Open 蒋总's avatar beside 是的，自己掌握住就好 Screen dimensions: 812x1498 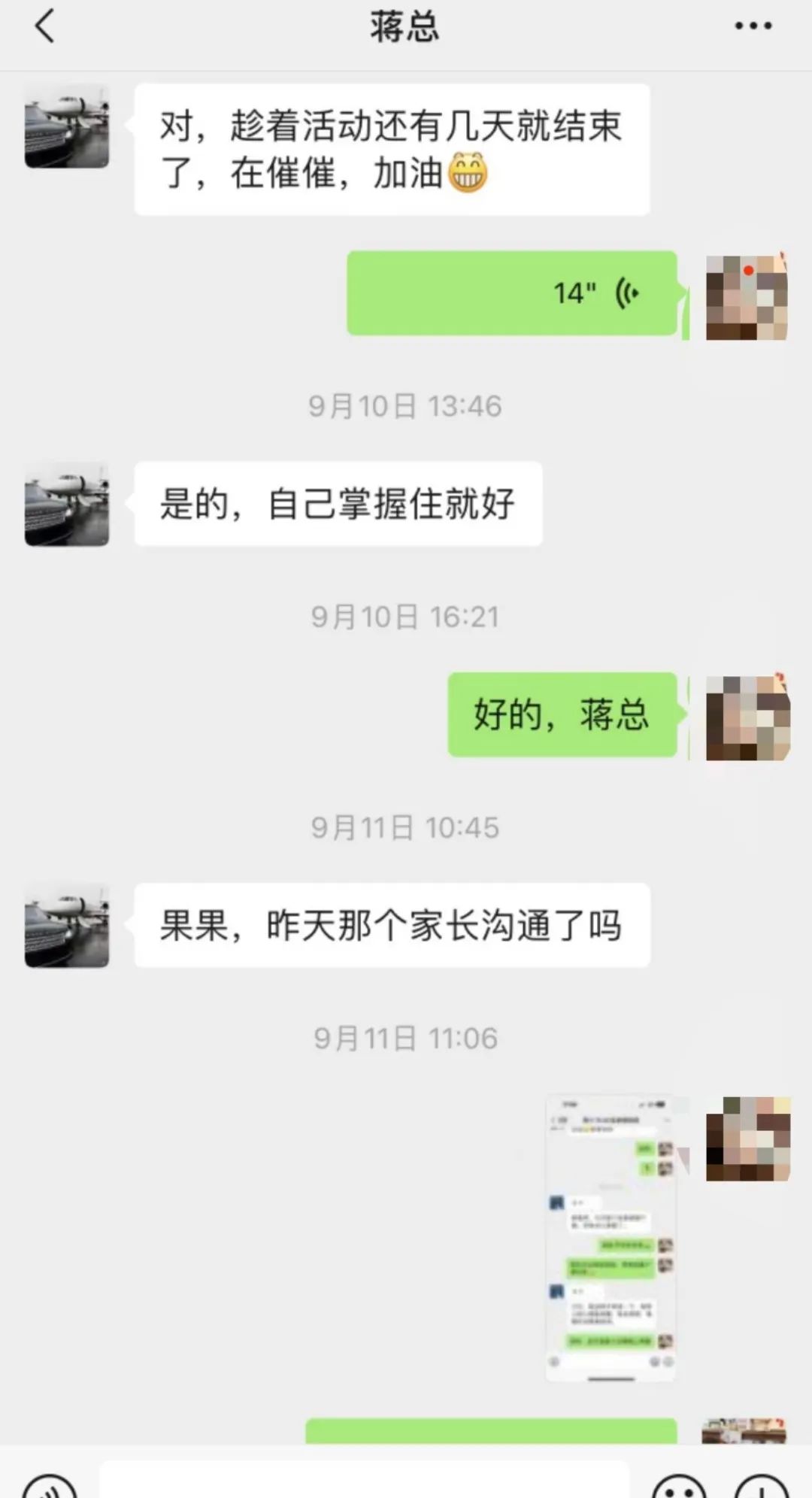(67, 504)
